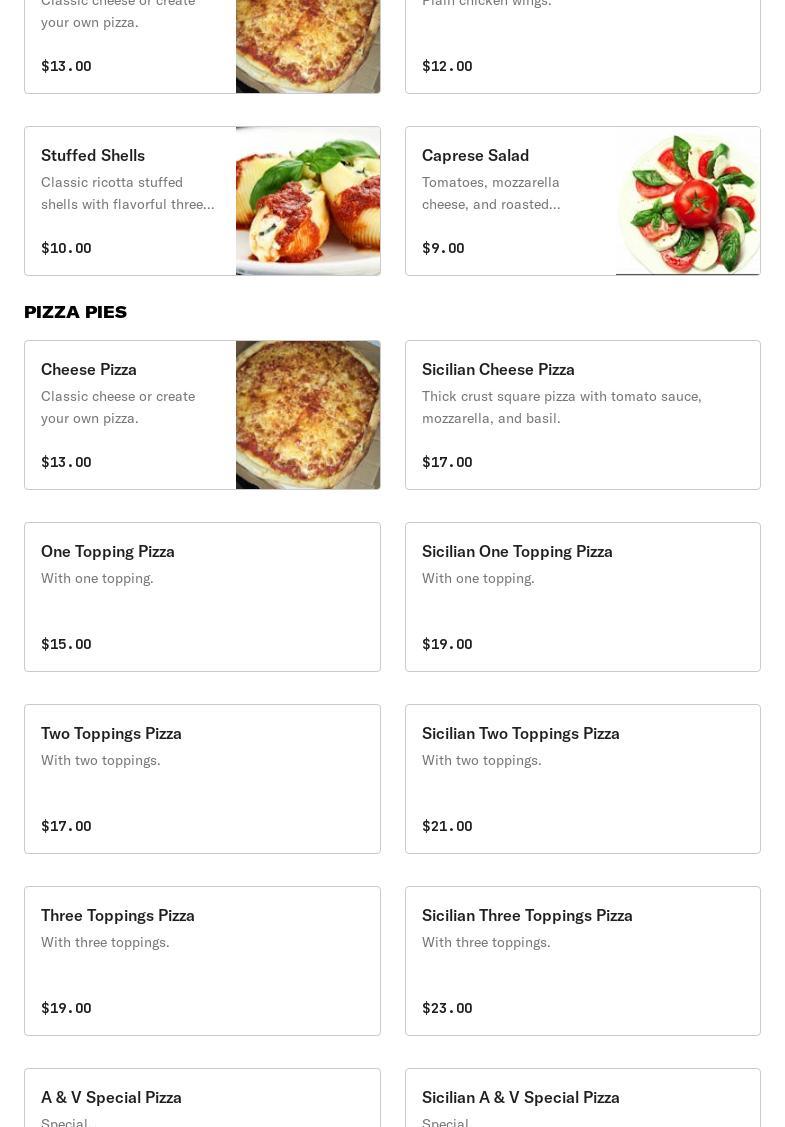View Sicilian One Topping Pizza details

pos(582,597)
